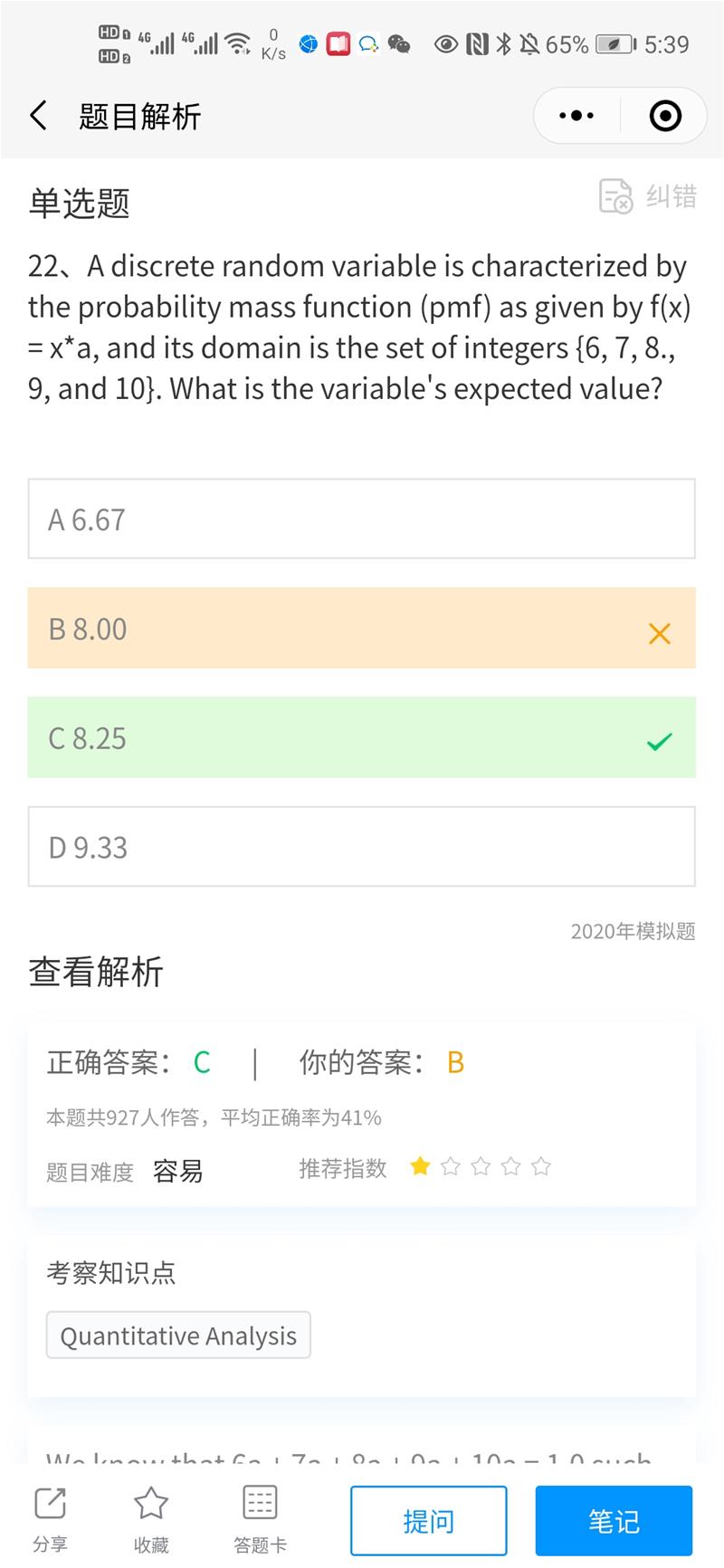Pick answer C 8.25
The image size is (724, 1568).
tap(361, 738)
